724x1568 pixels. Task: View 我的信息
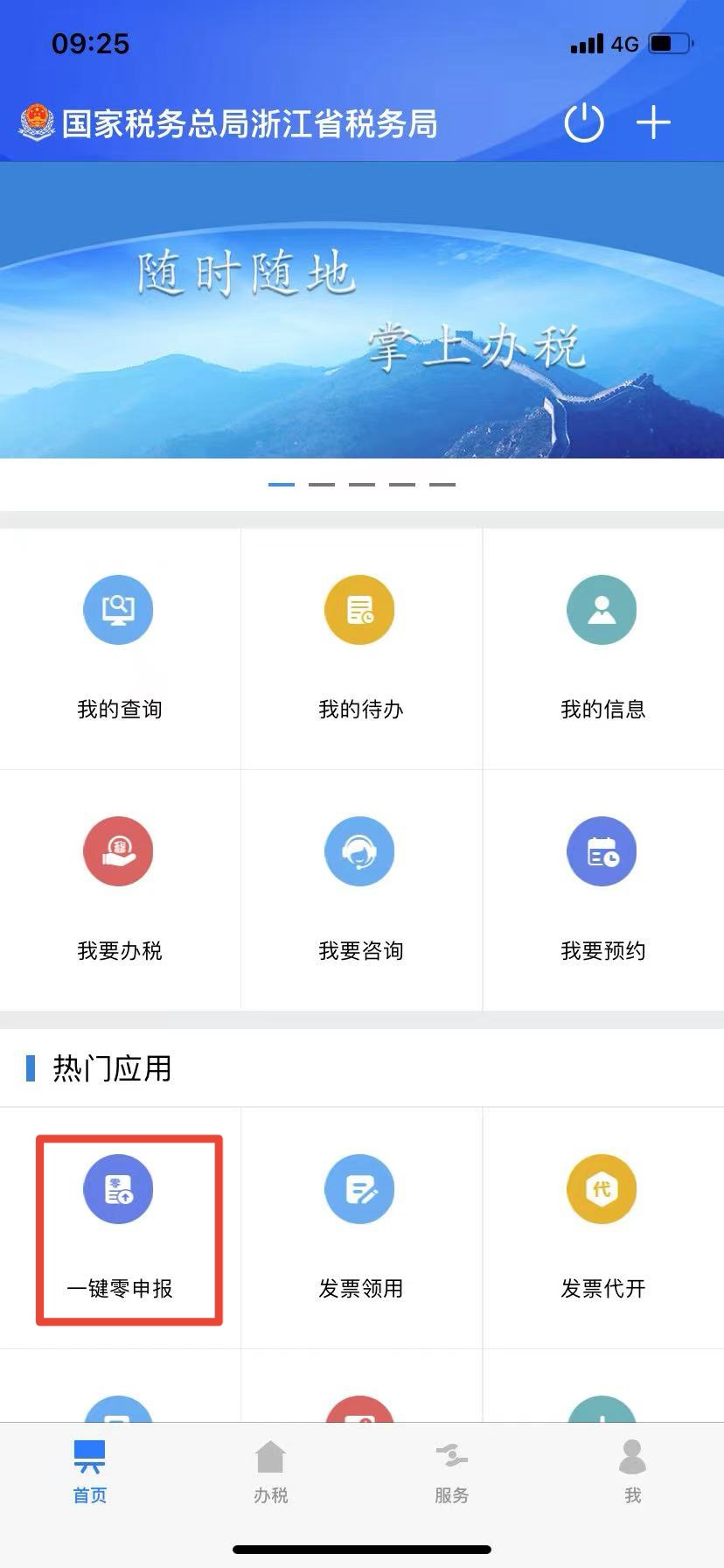click(603, 648)
